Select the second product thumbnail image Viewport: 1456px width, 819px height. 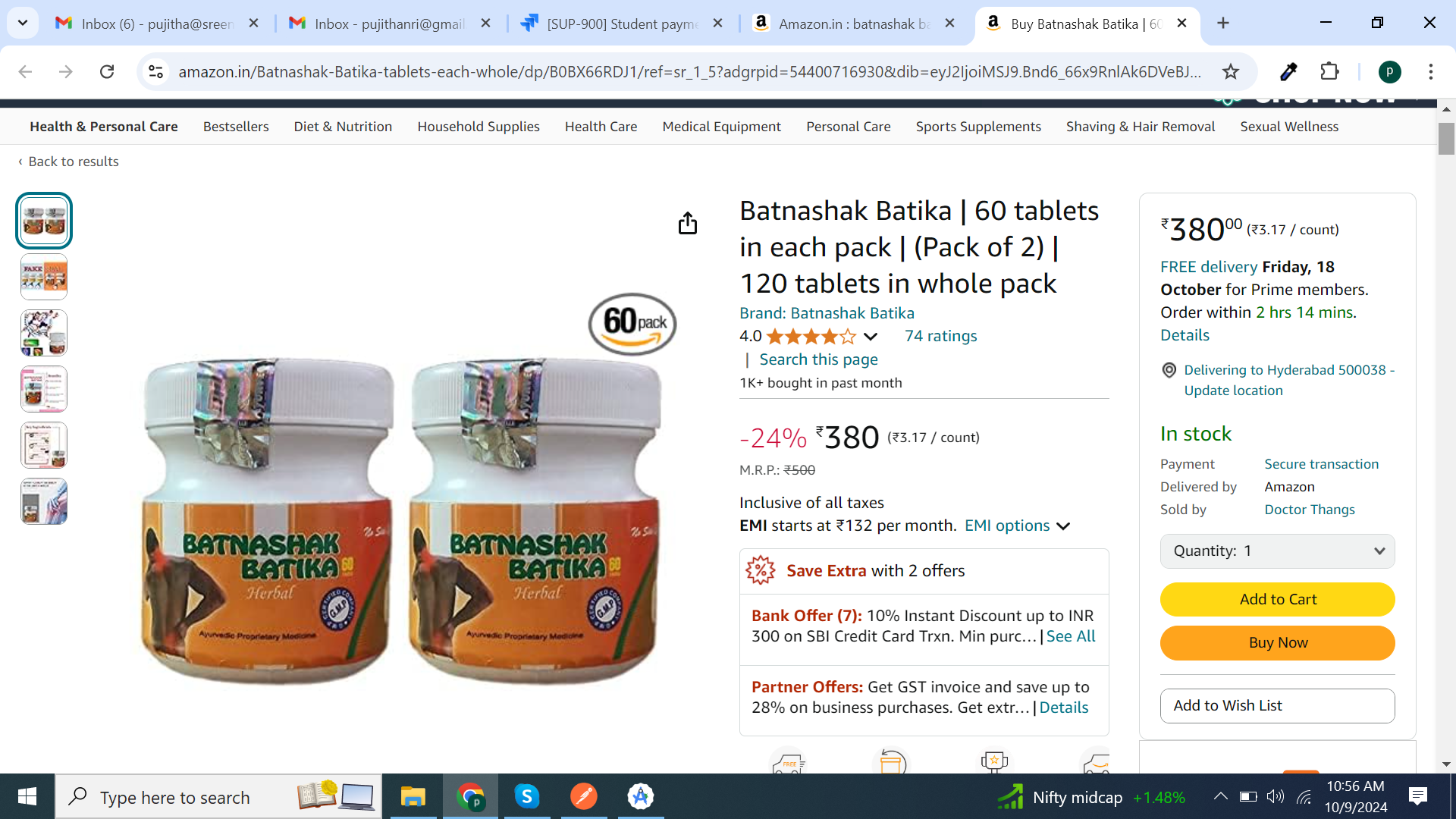[x=44, y=277]
